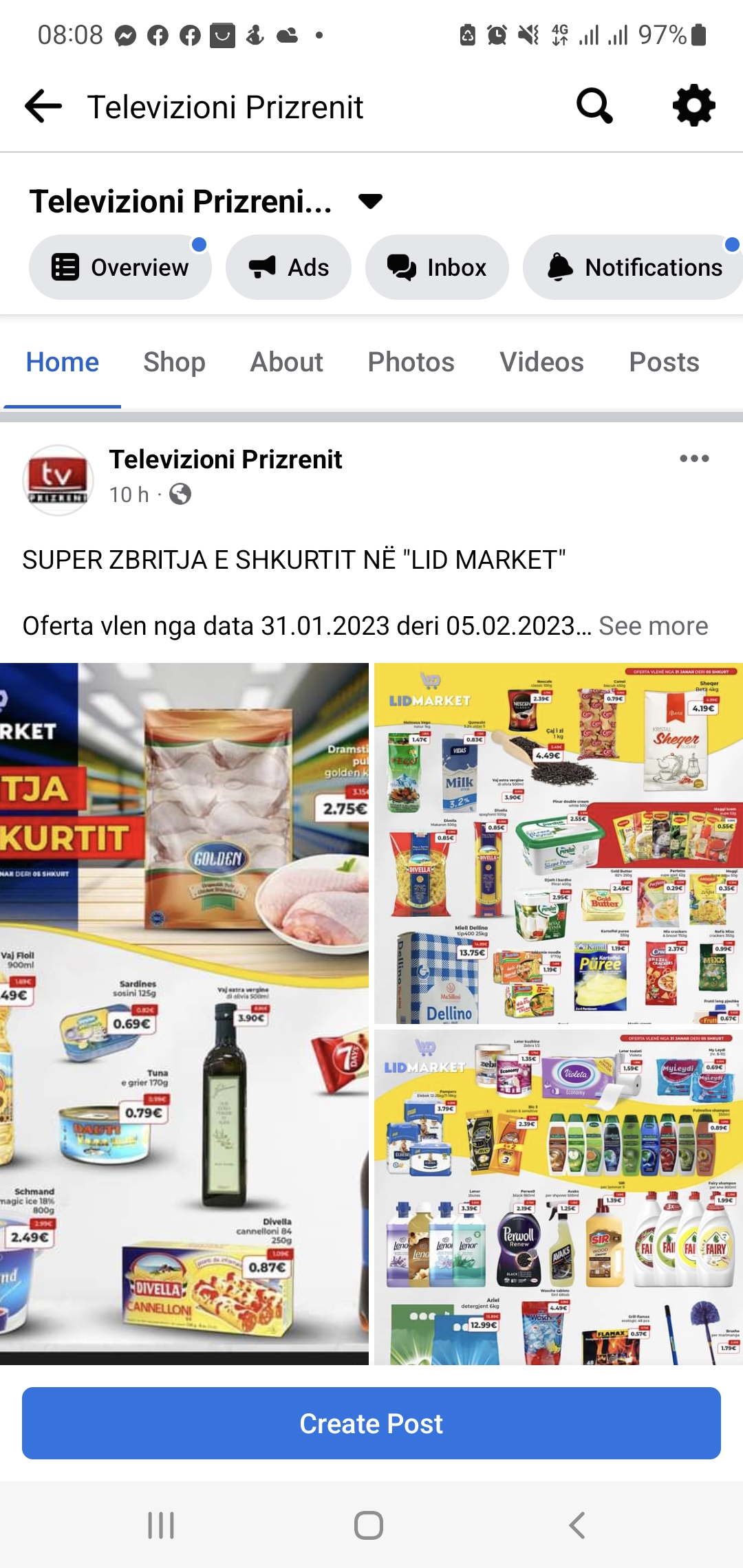Expand the Televizioni Prizrenit page dropdown
The image size is (743, 1568).
pos(370,202)
